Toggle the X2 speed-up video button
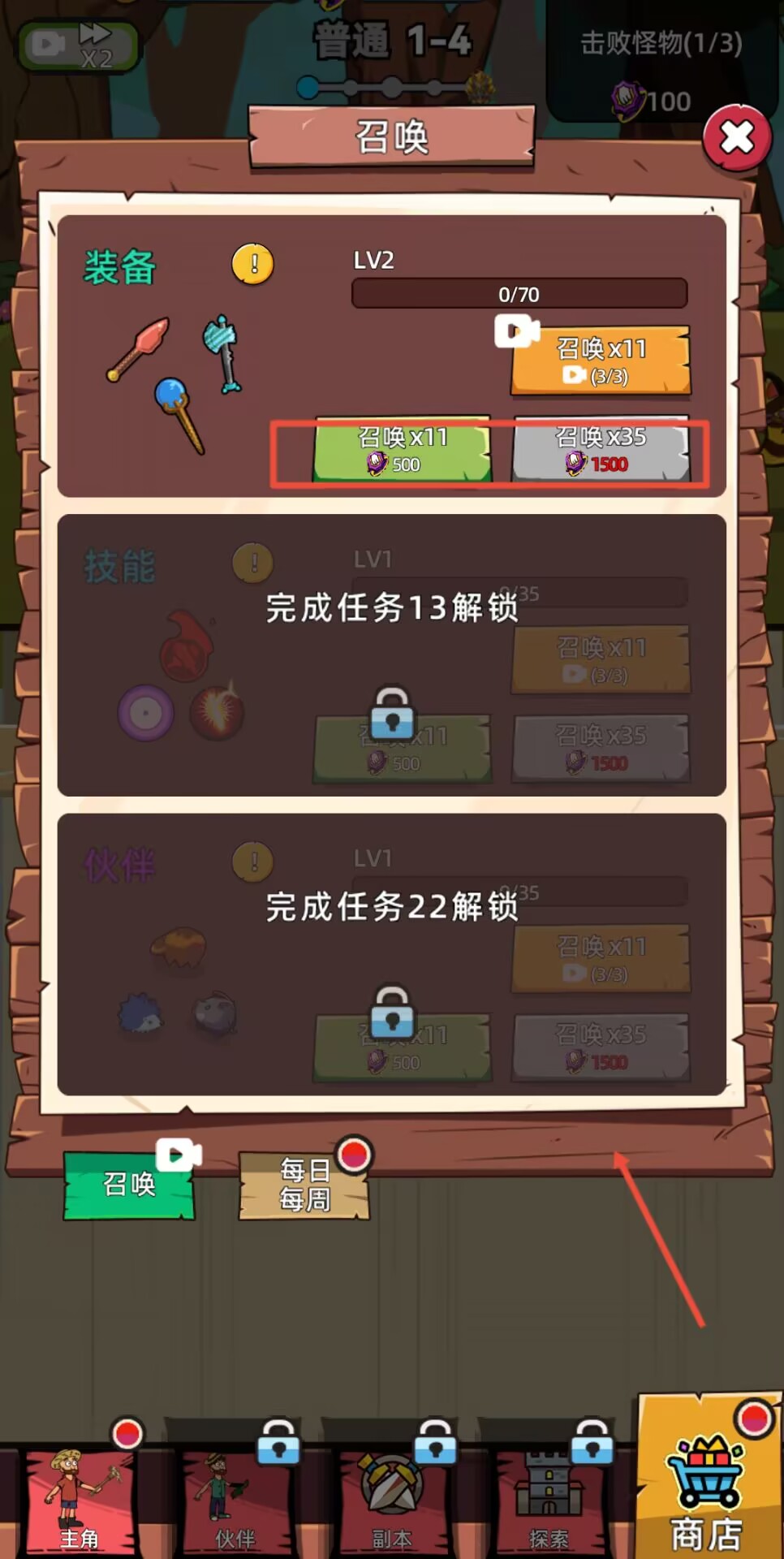The image size is (784, 1559). coord(77,45)
